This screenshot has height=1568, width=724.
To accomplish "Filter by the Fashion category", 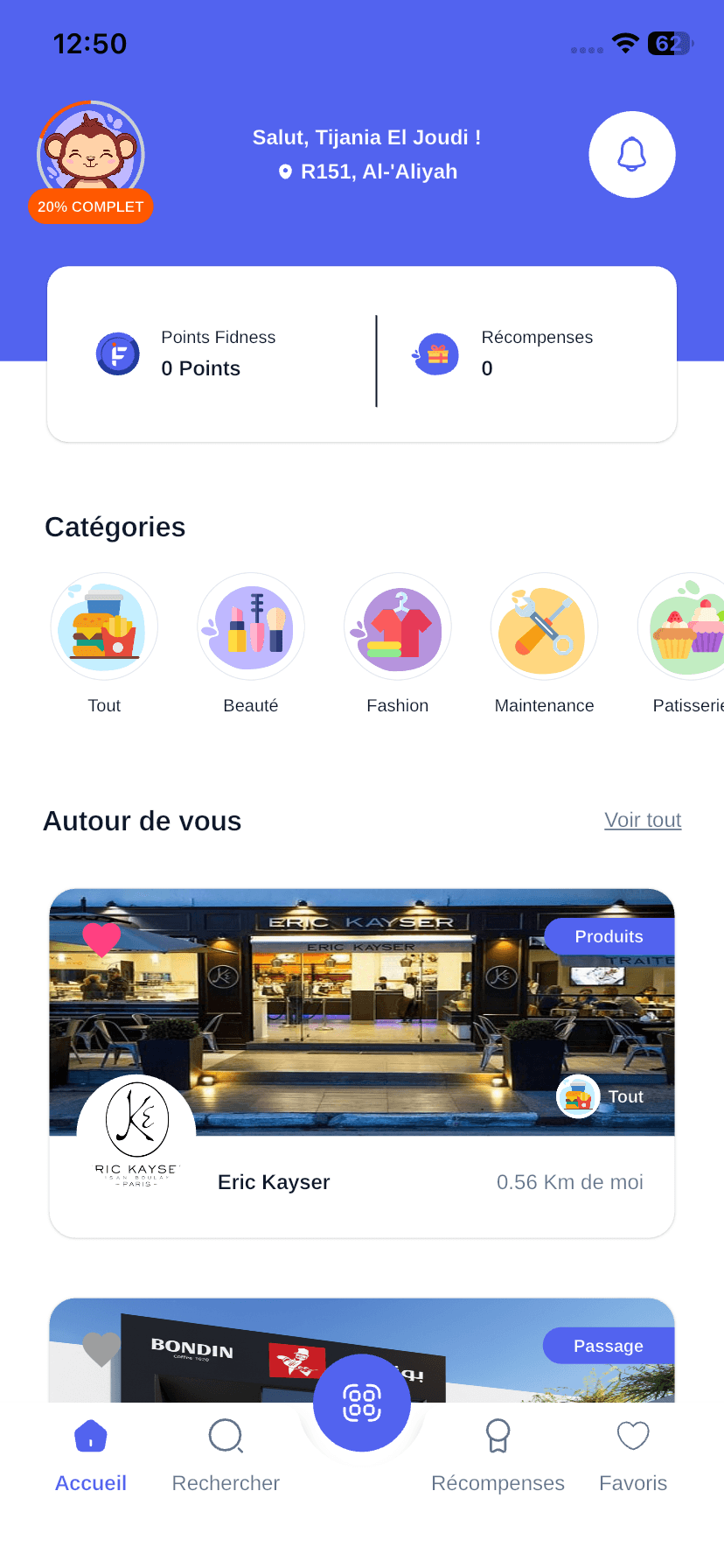I will point(398,627).
